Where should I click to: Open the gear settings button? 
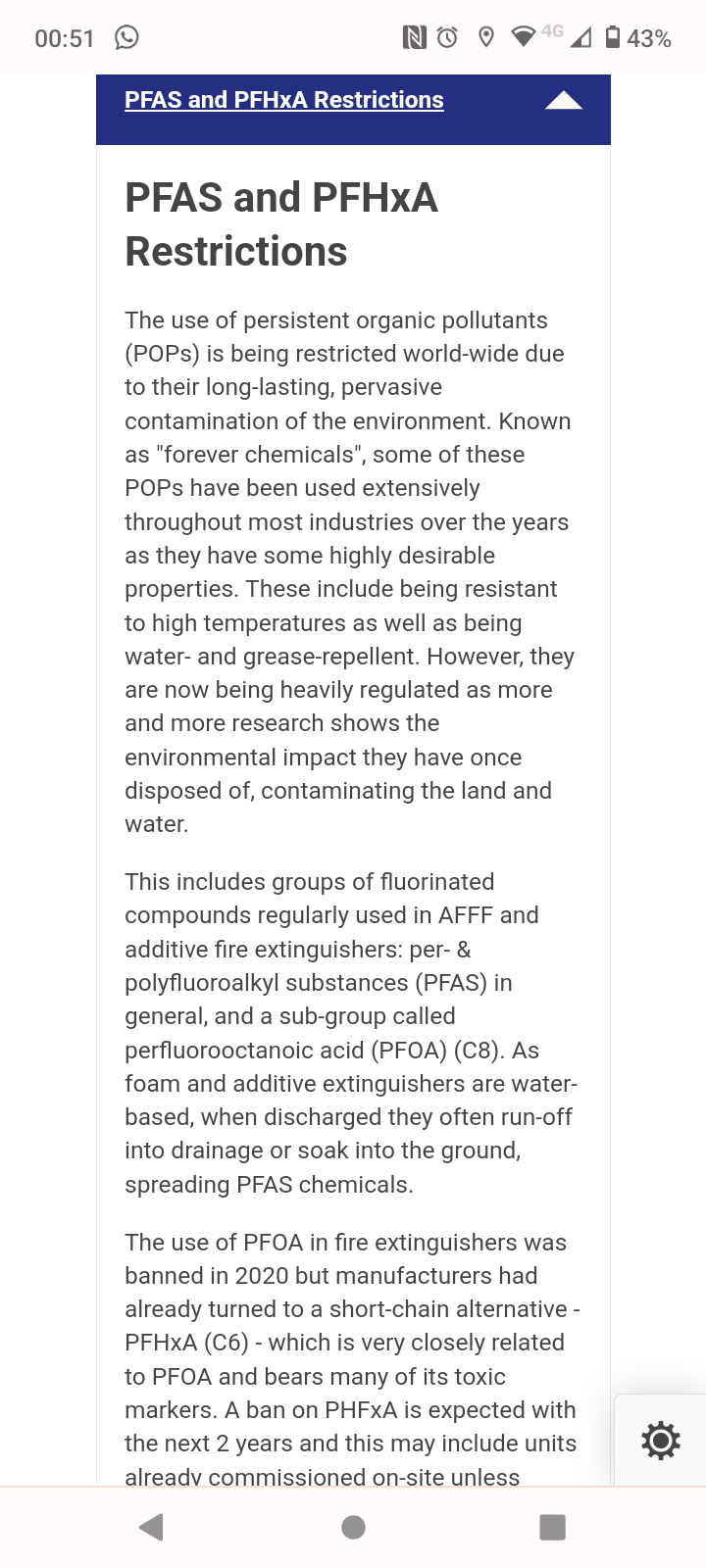[x=660, y=1441]
